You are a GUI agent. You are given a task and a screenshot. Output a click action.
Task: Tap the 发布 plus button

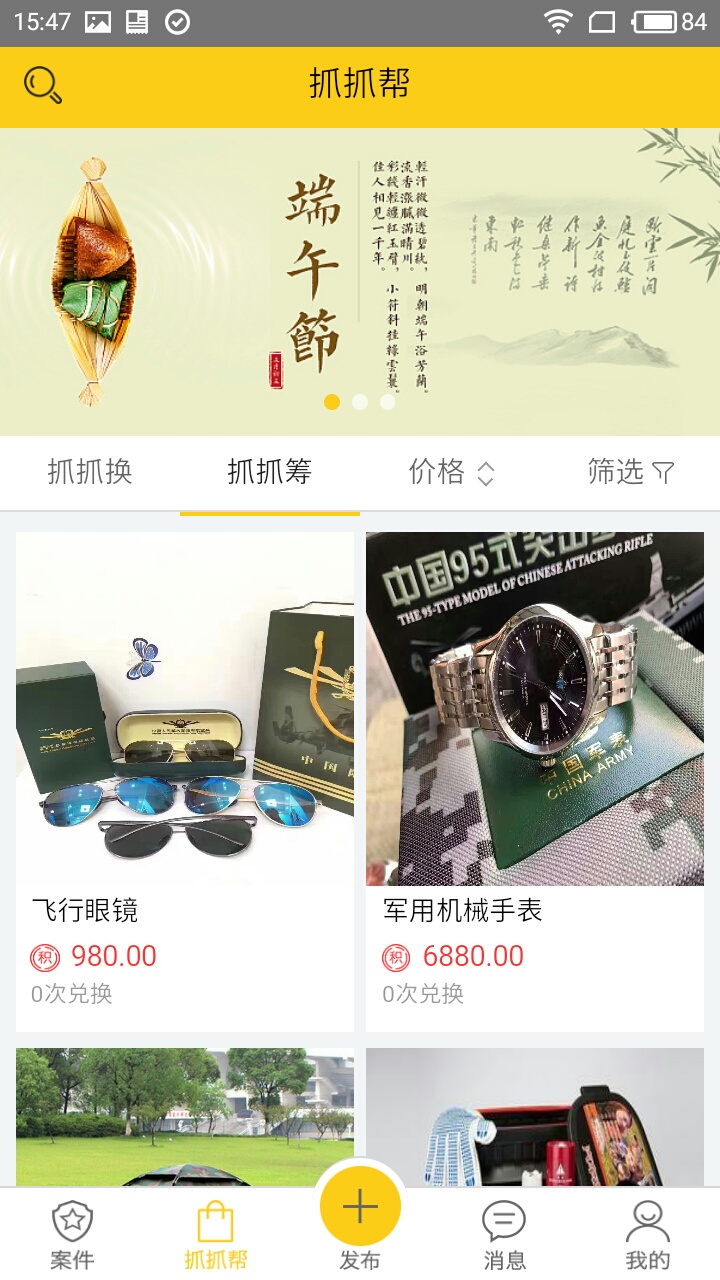click(x=360, y=1207)
